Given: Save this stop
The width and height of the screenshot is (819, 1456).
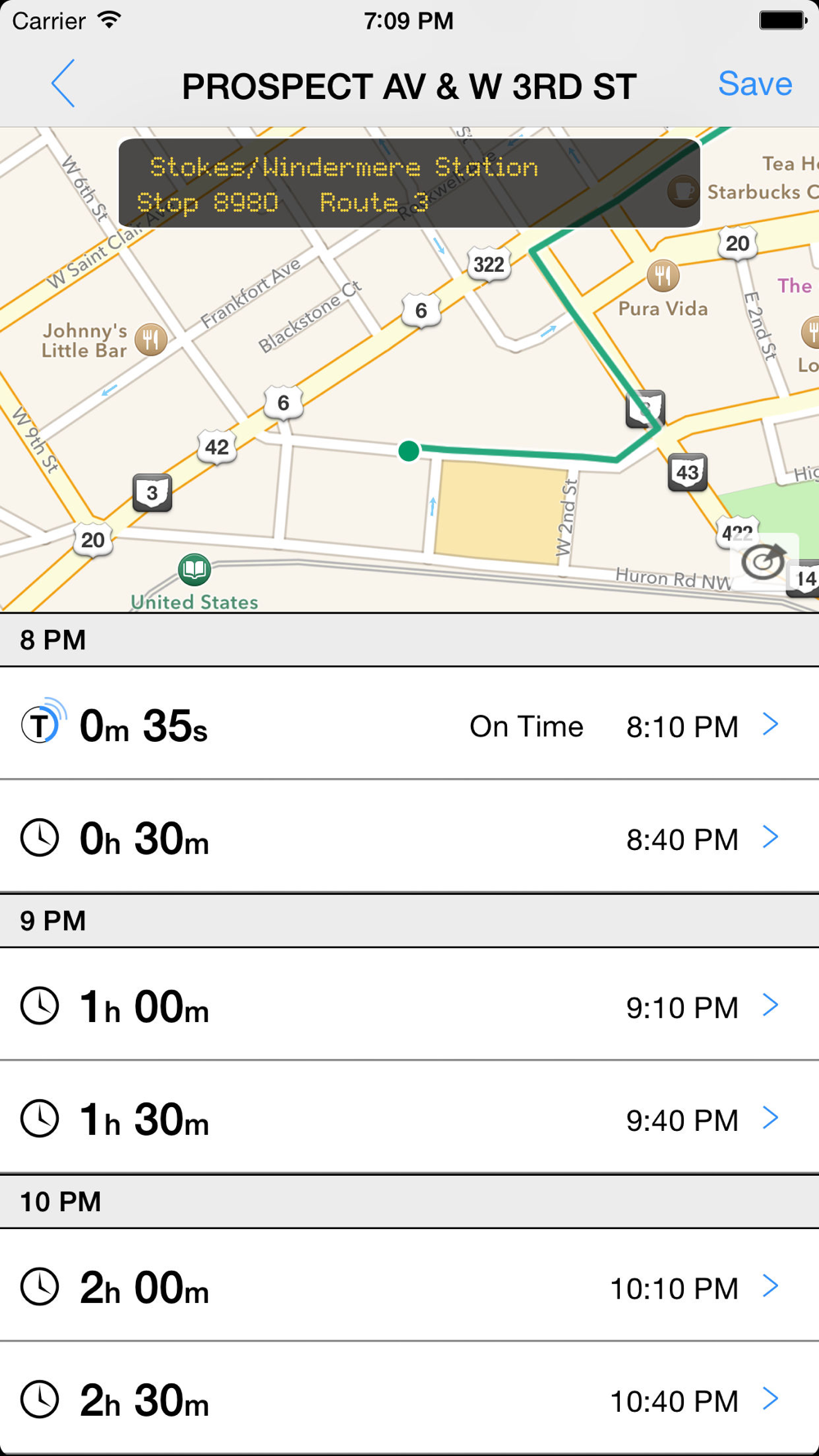Looking at the screenshot, I should point(755,84).
